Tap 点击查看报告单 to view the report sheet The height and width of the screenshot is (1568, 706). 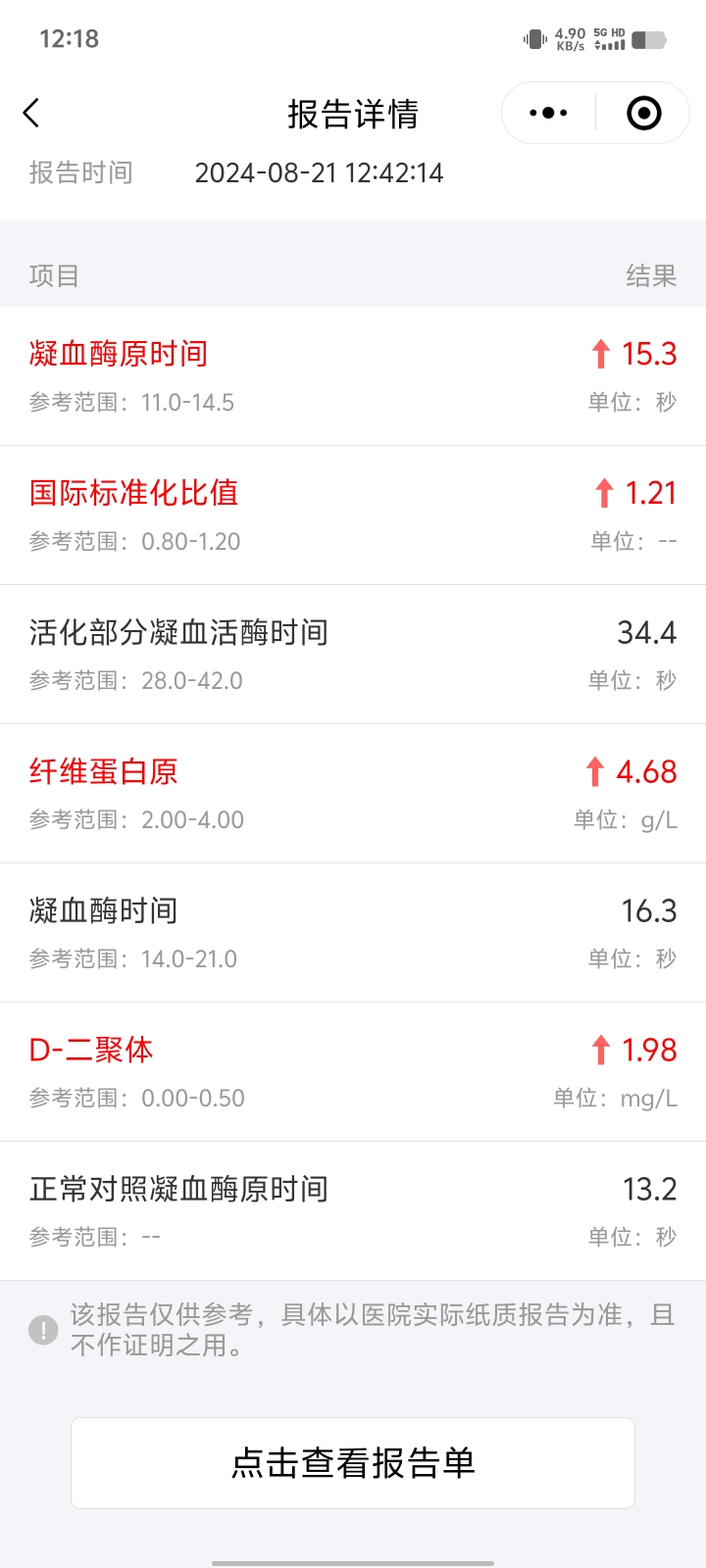tap(353, 1463)
